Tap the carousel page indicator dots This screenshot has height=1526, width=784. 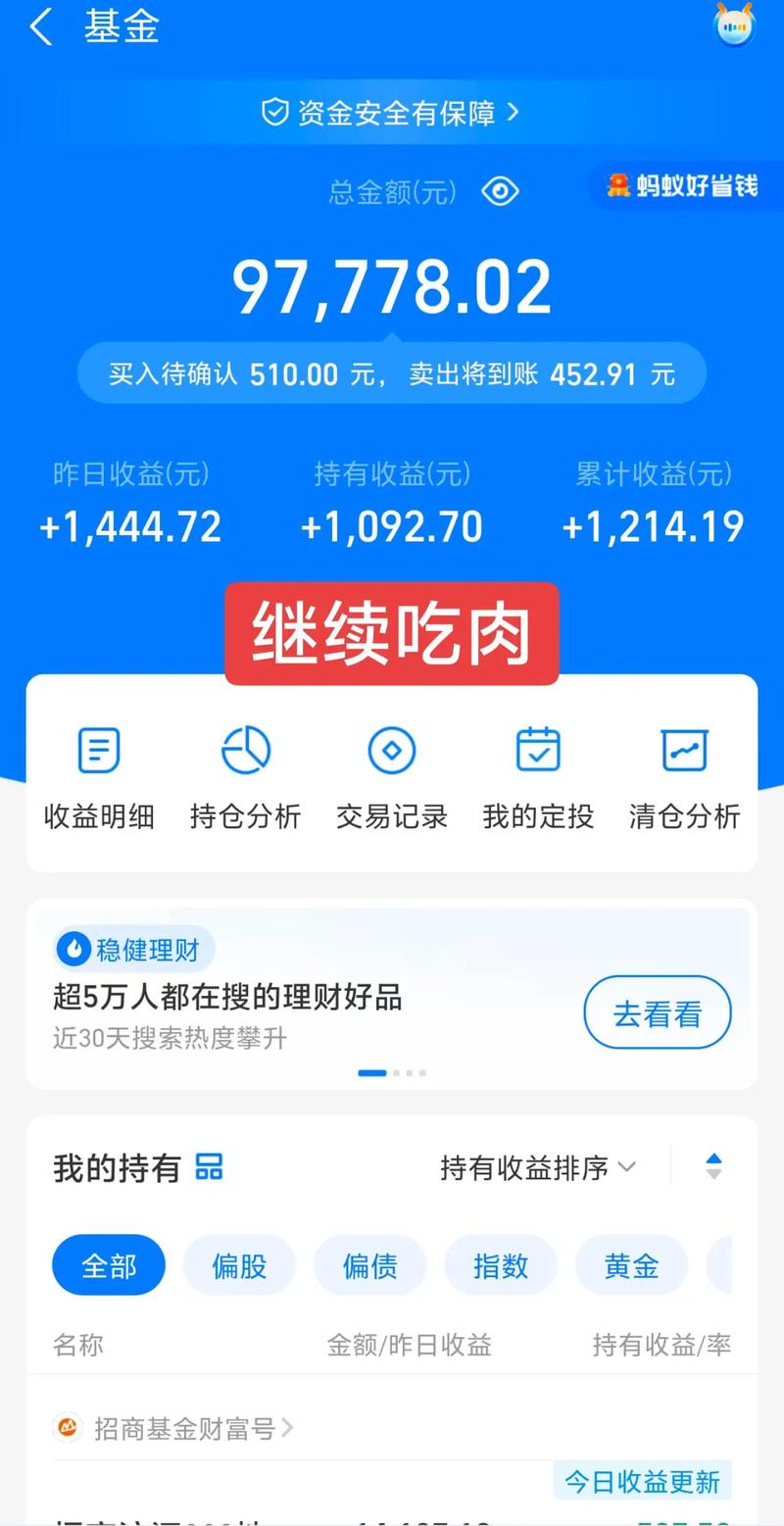tap(392, 1072)
